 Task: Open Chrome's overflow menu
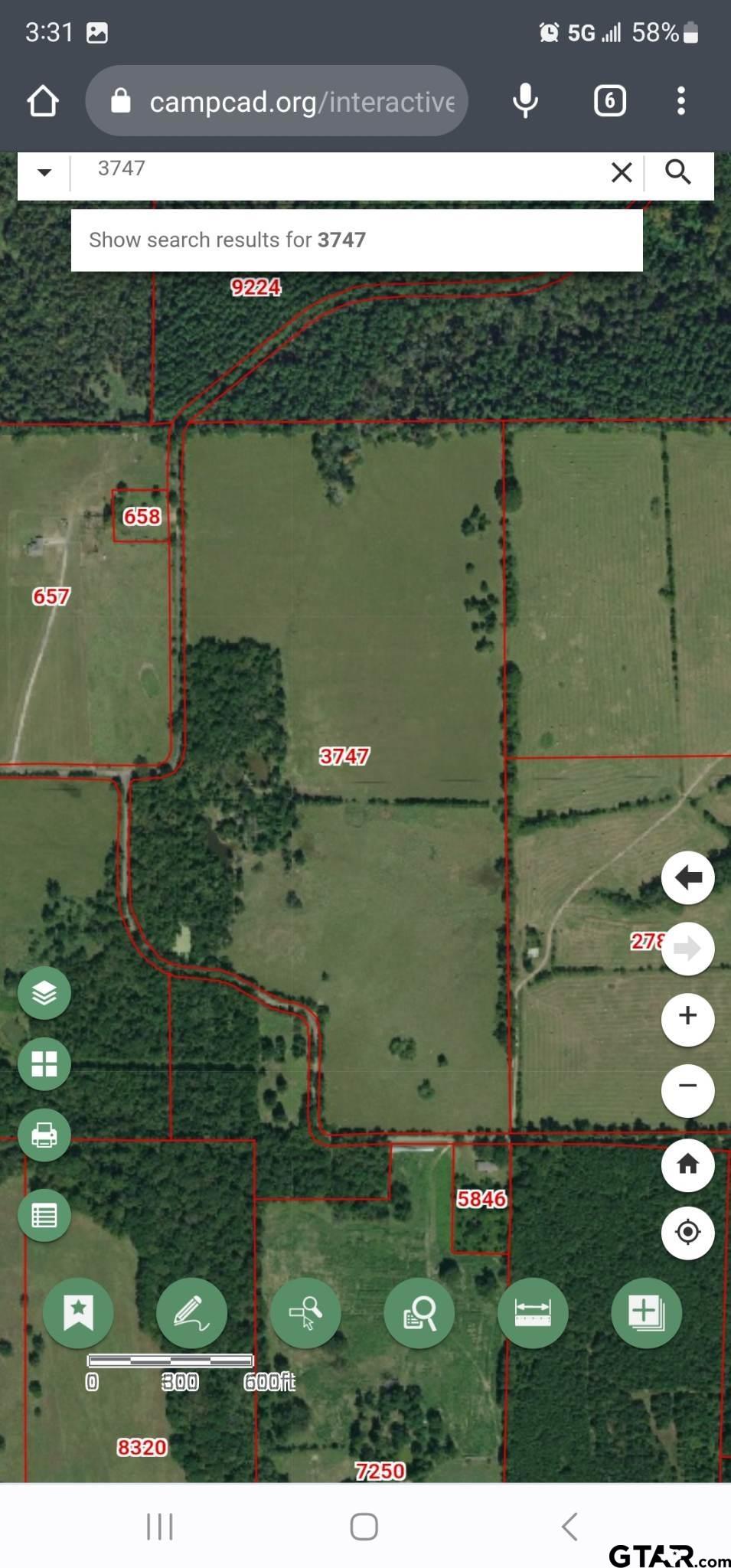coord(680,101)
